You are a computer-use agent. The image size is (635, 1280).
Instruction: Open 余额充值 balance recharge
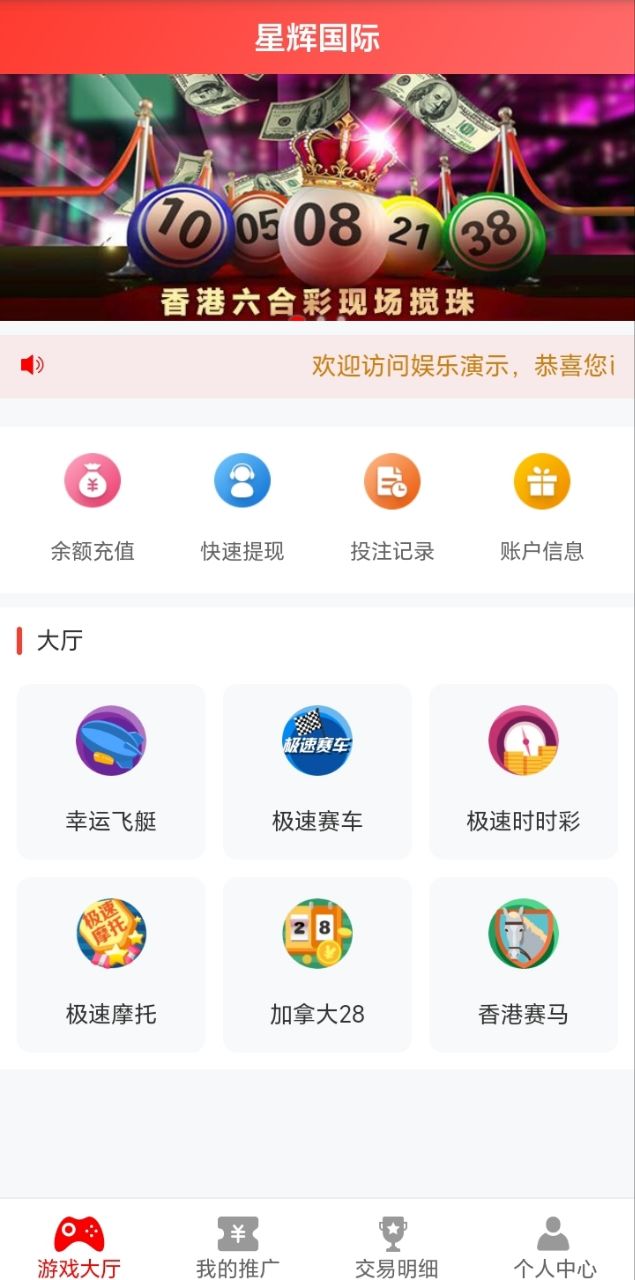click(x=93, y=507)
